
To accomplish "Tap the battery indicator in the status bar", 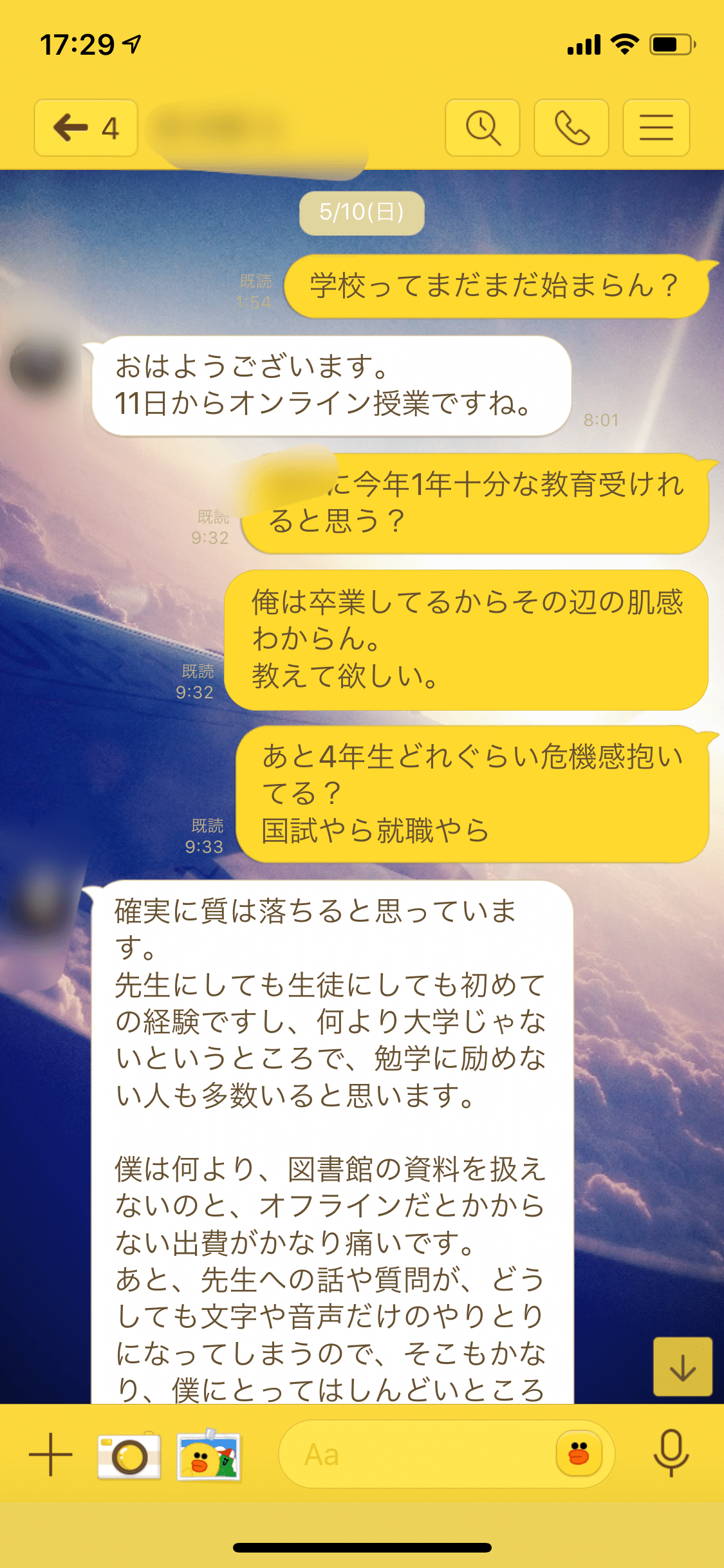I will pyautogui.click(x=669, y=44).
